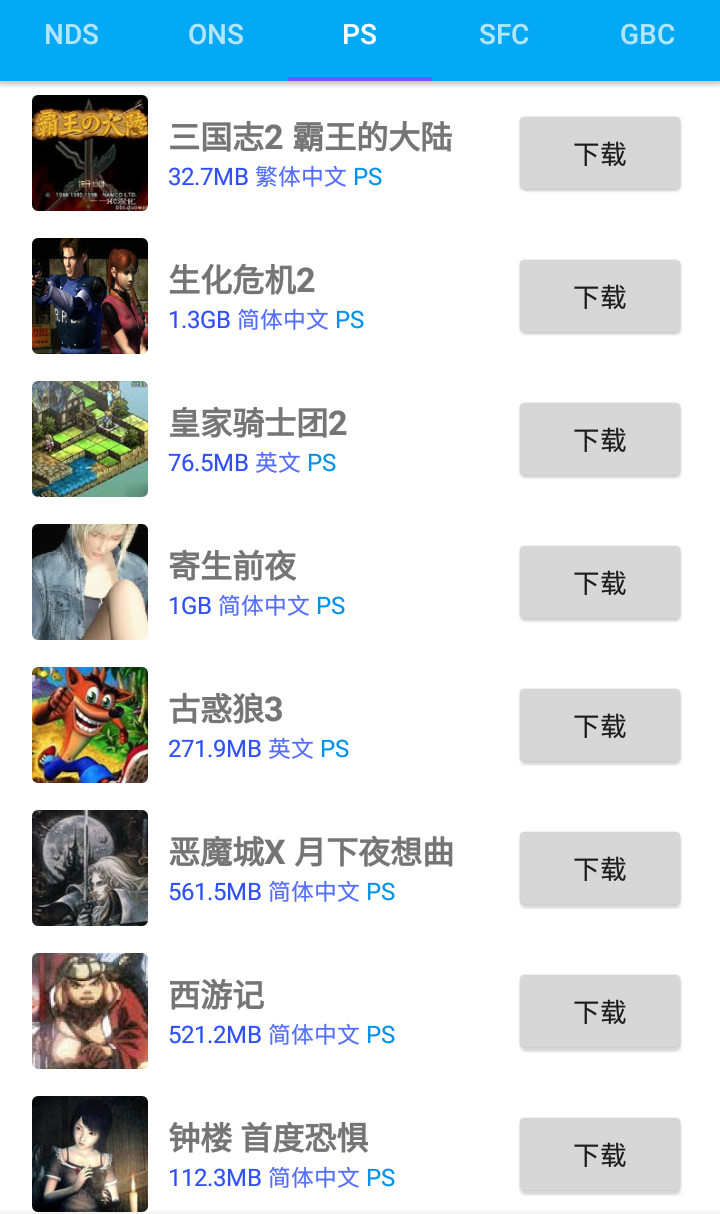
Task: View the 古惑狼3 cover image
Action: (89, 725)
